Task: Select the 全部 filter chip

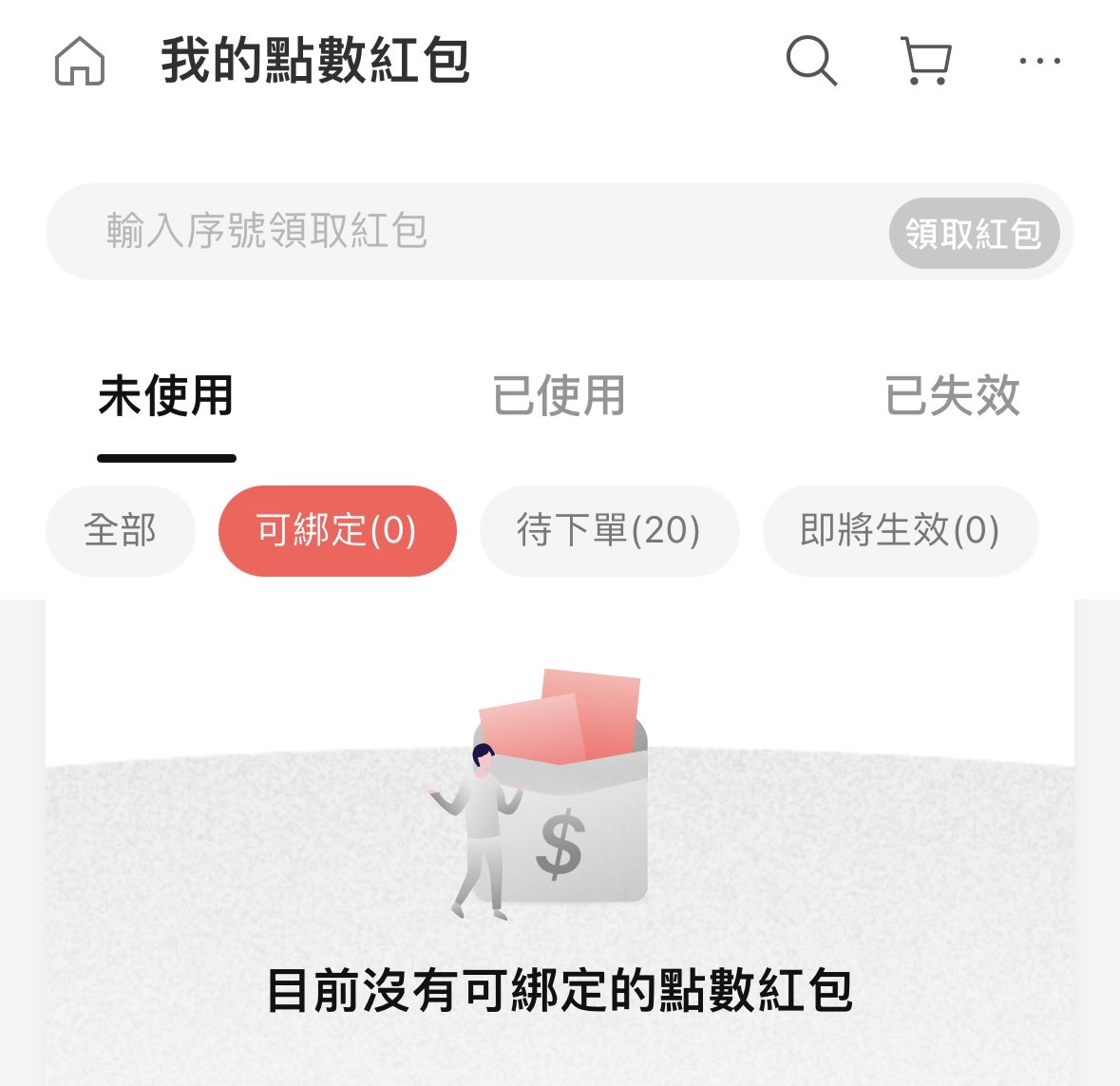Action: (121, 530)
